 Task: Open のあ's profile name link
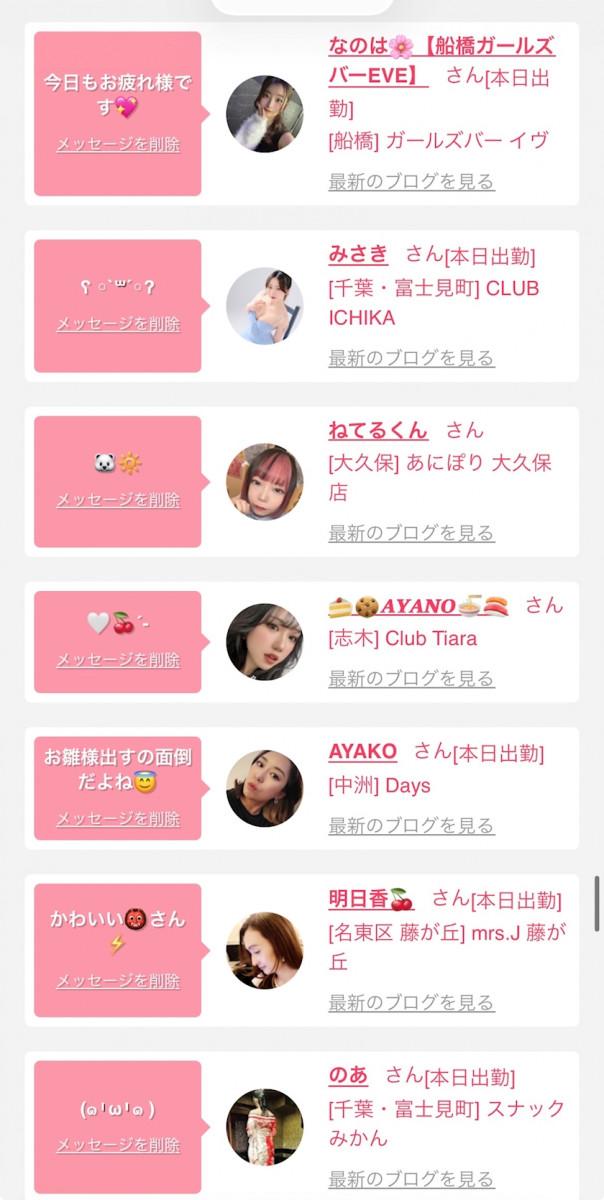[x=348, y=1076]
